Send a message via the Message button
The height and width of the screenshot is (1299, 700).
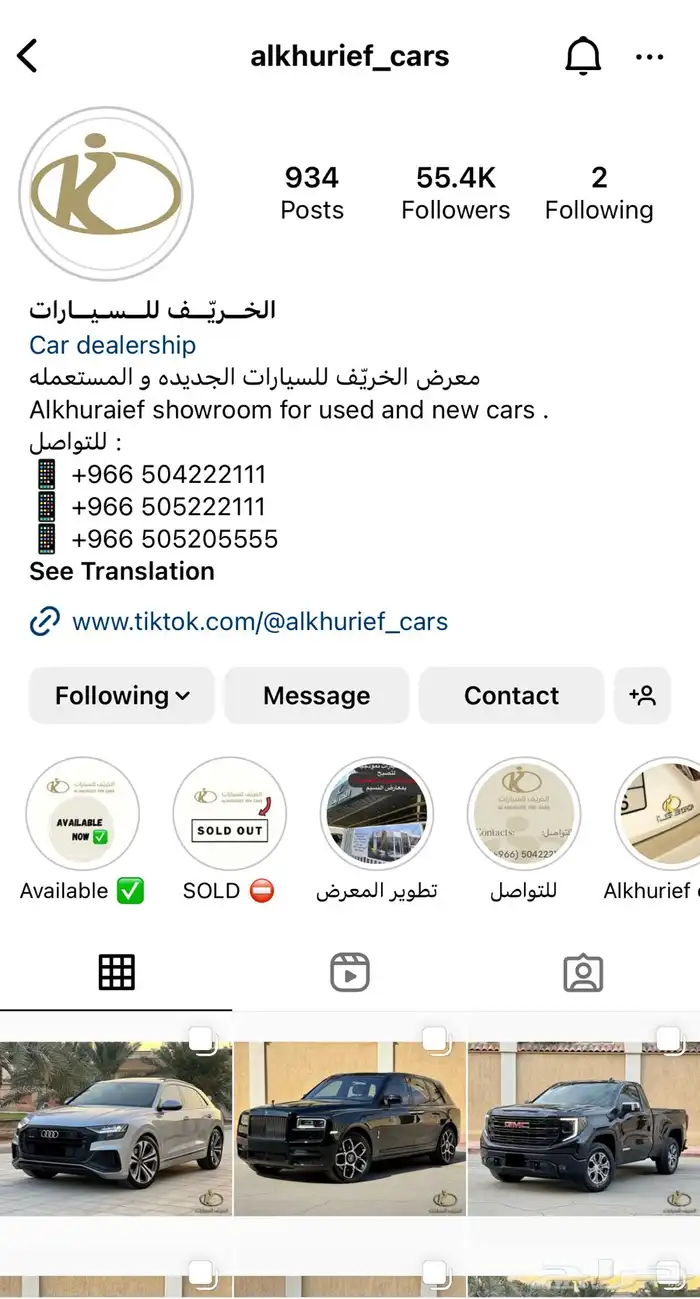coord(316,695)
